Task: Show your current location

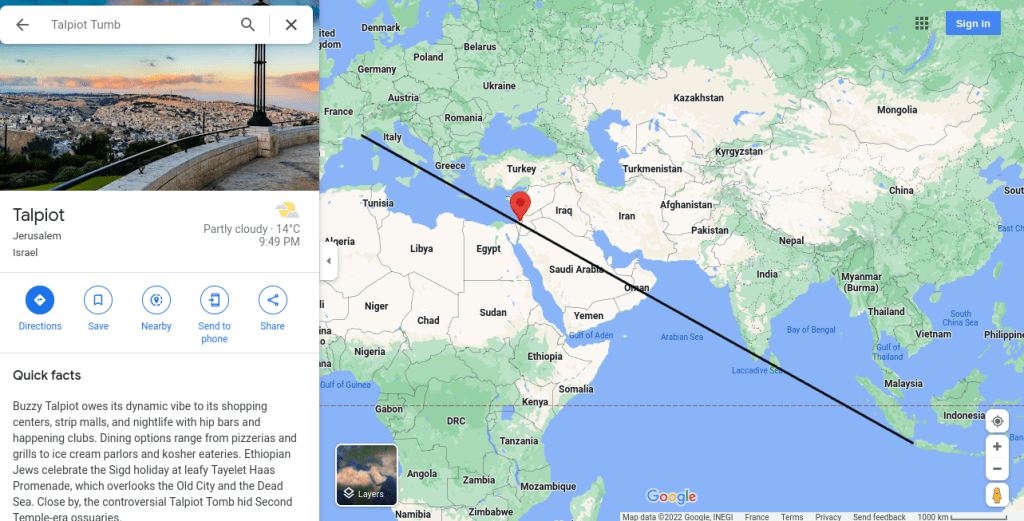Action: click(996, 421)
